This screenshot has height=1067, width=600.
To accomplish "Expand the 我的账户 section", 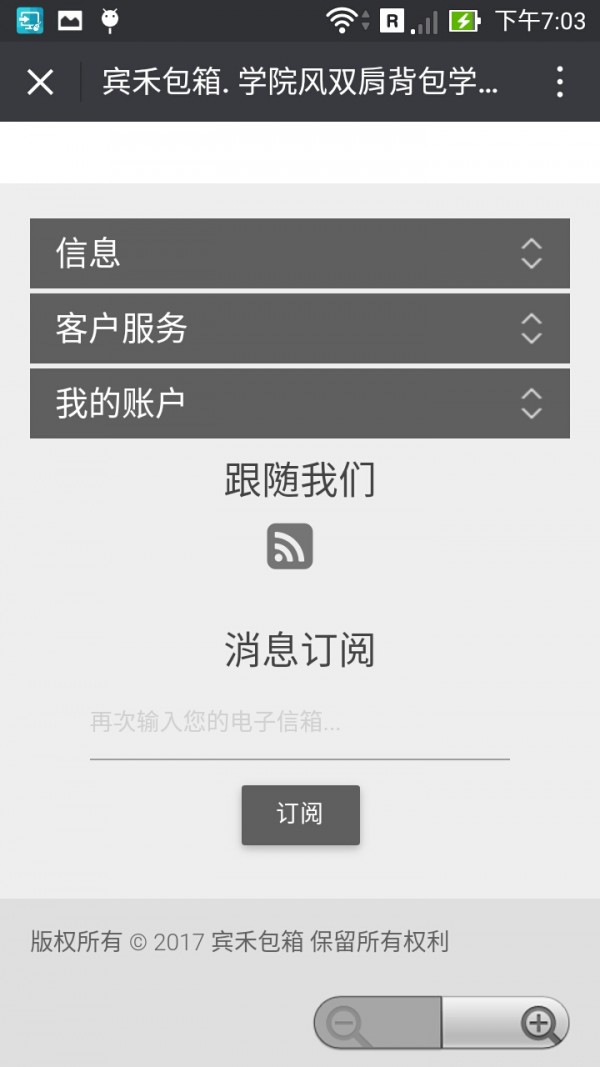I will click(x=300, y=403).
